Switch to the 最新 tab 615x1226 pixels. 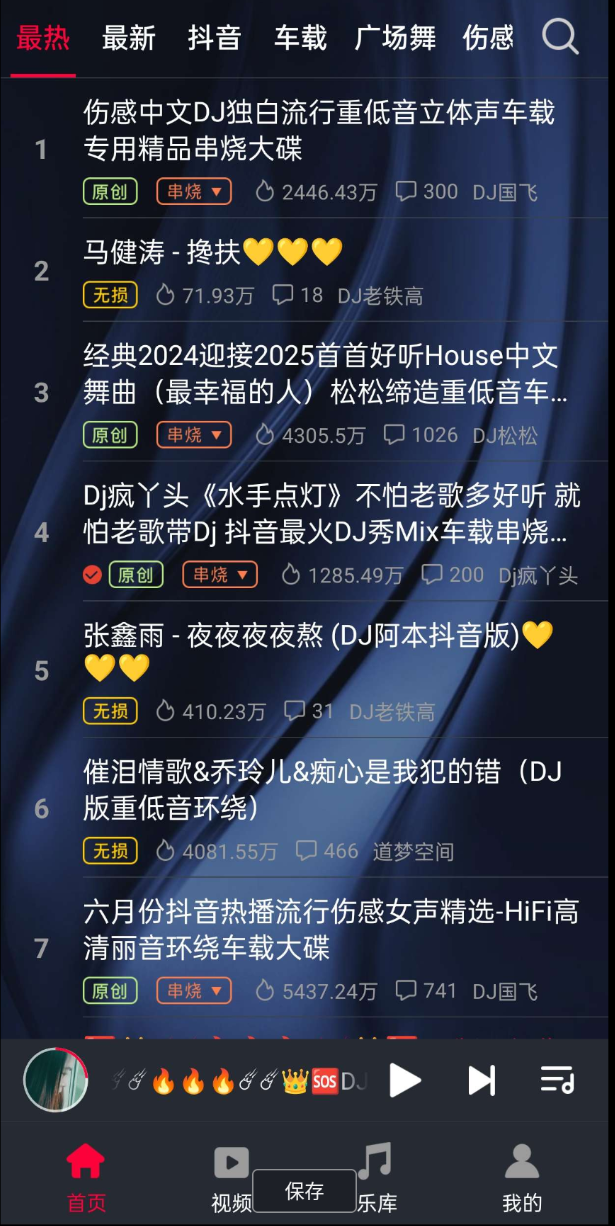[129, 39]
